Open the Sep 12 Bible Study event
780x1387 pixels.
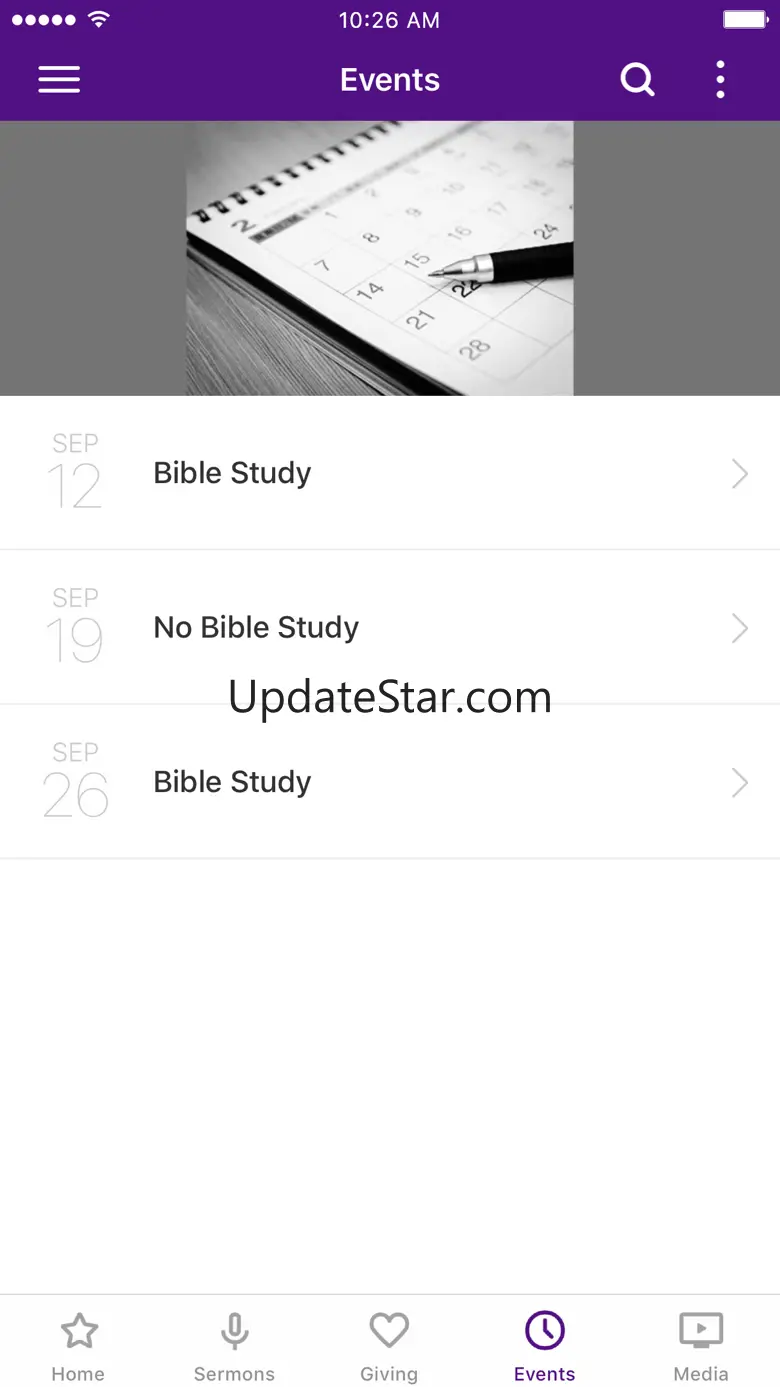point(390,473)
